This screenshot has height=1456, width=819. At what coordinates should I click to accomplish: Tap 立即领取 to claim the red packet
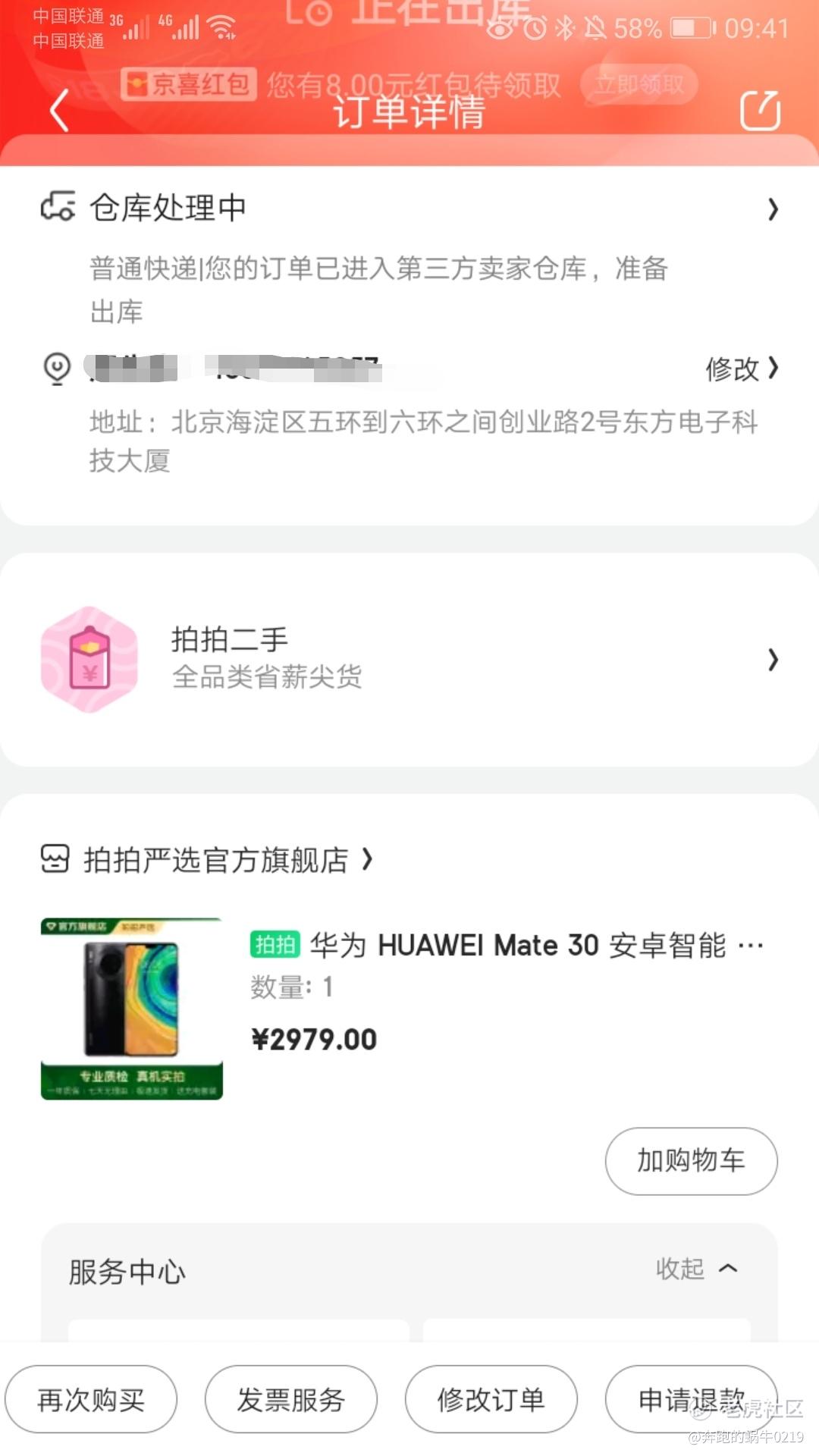(639, 84)
